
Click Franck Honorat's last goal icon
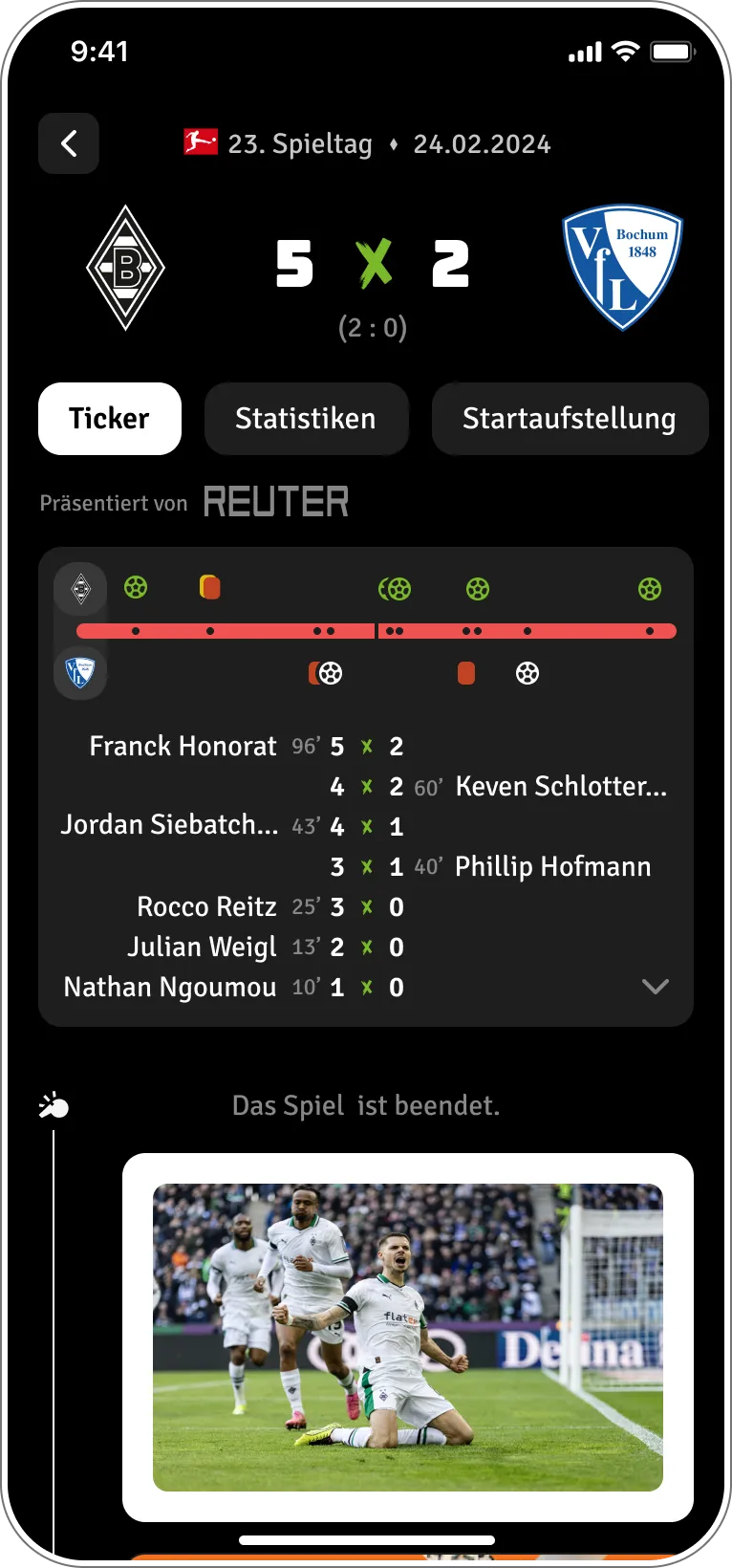tap(650, 589)
